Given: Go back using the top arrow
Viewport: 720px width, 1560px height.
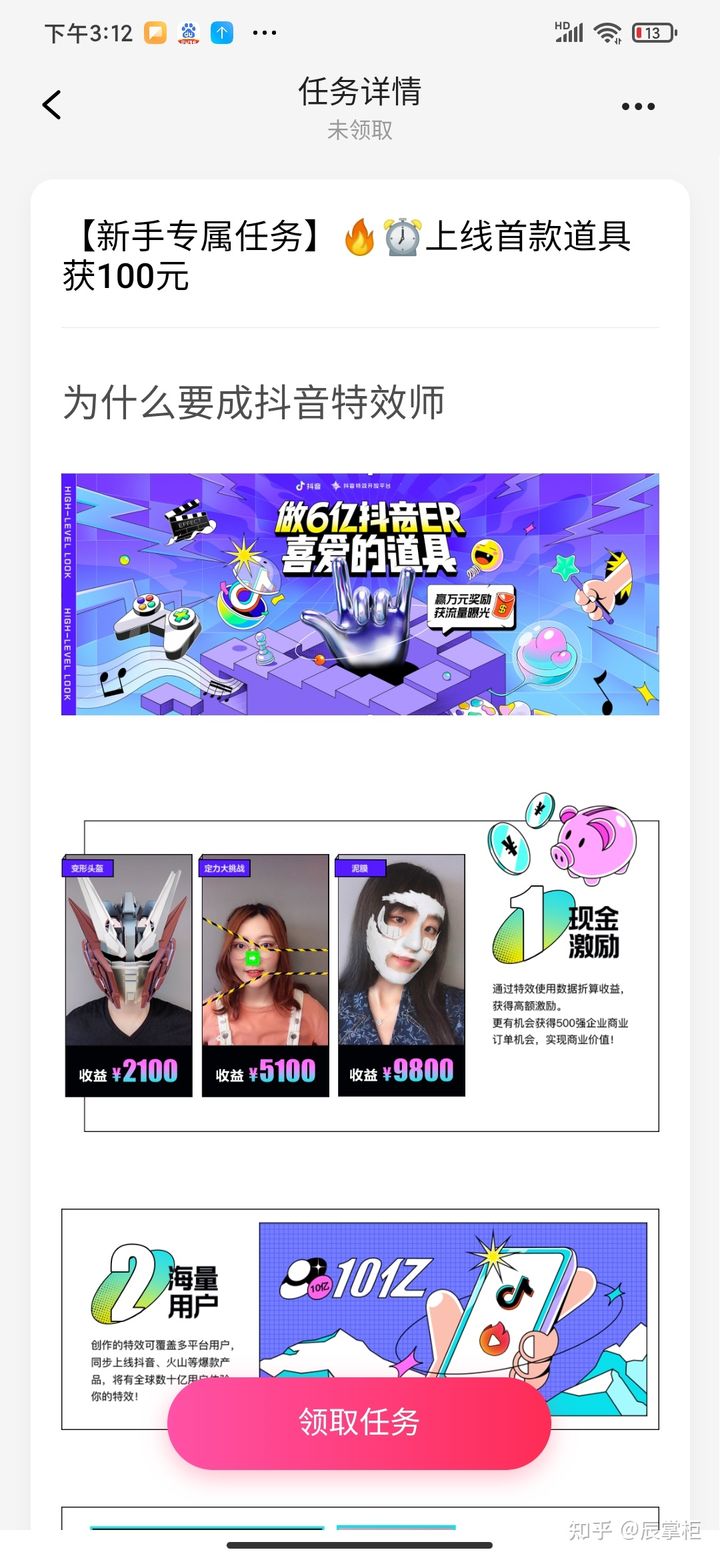Looking at the screenshot, I should coord(52,105).
